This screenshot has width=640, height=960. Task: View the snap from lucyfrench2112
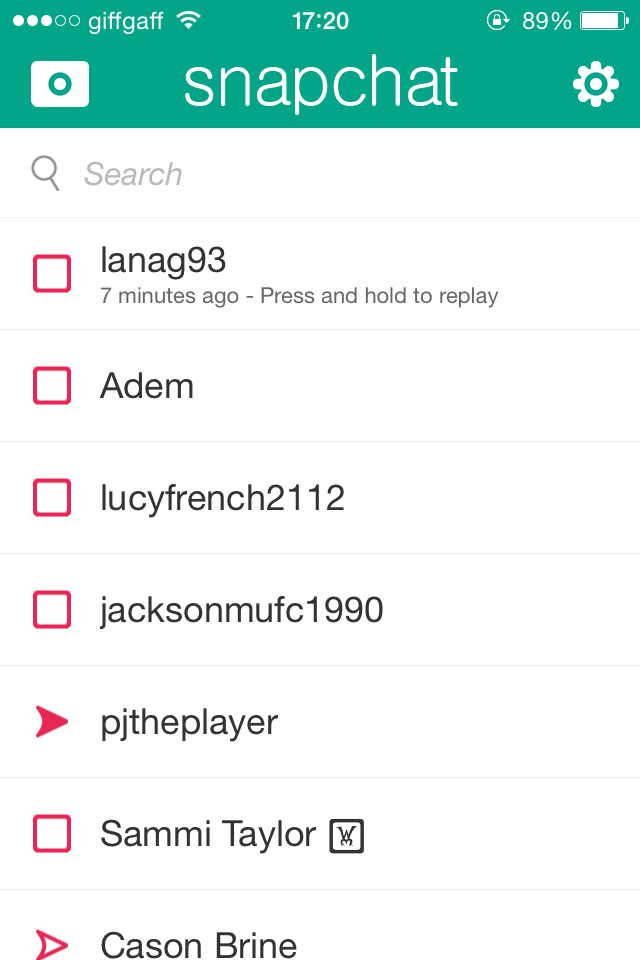pyautogui.click(x=320, y=498)
